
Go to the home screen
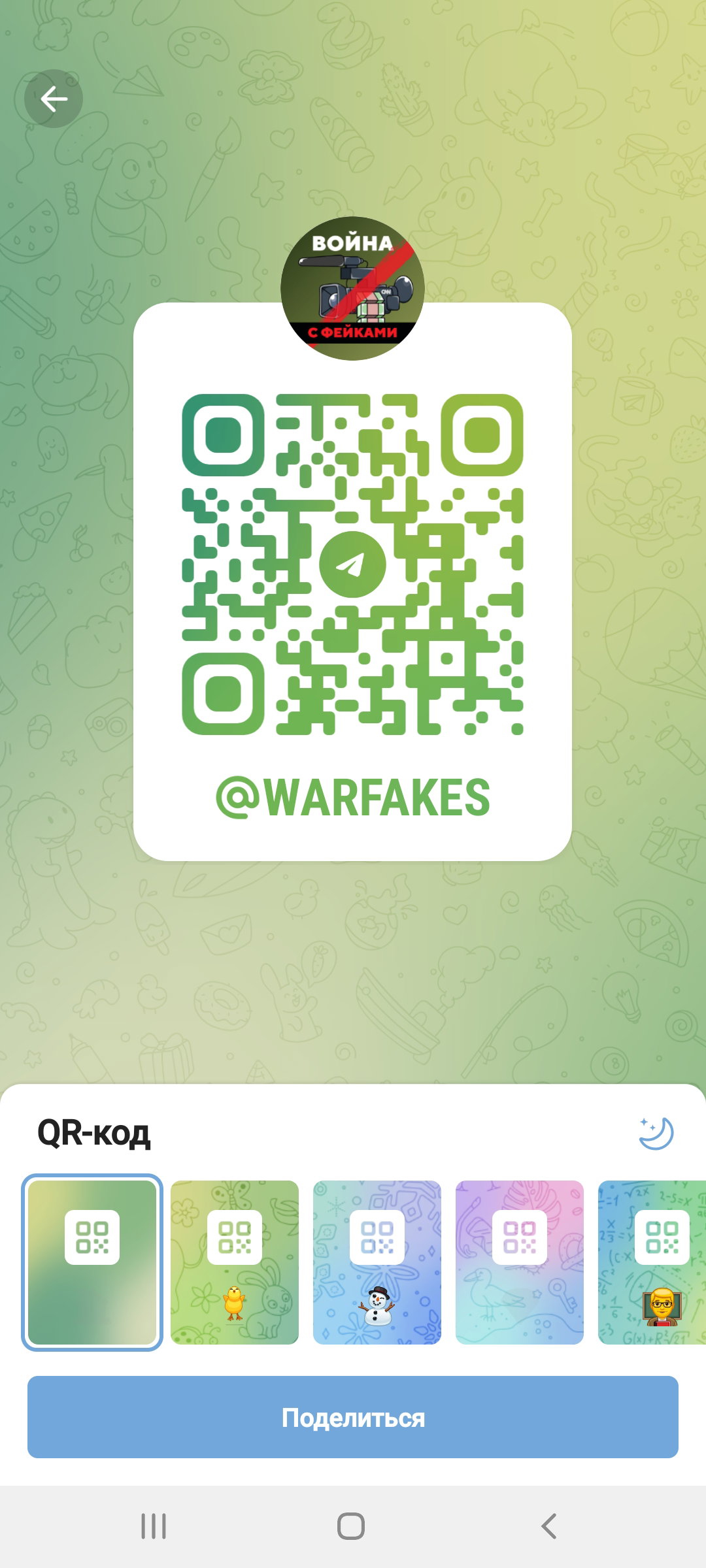click(351, 1526)
